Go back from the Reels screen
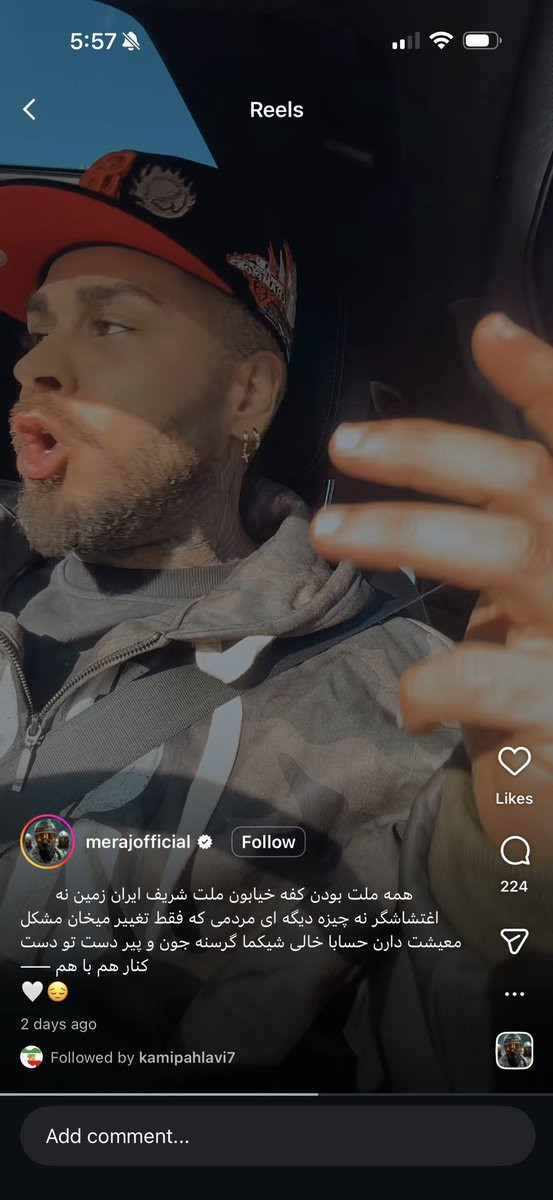The width and height of the screenshot is (553, 1200). 30,110
